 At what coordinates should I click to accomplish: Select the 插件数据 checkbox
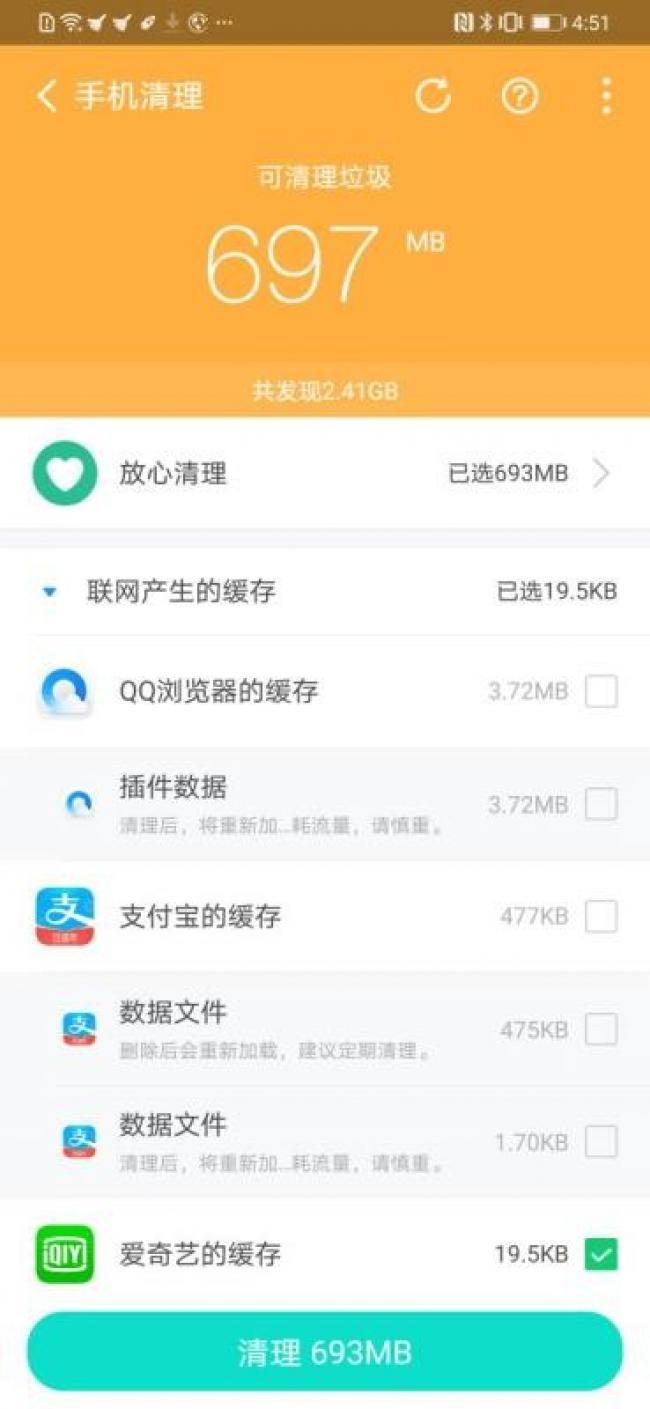601,804
